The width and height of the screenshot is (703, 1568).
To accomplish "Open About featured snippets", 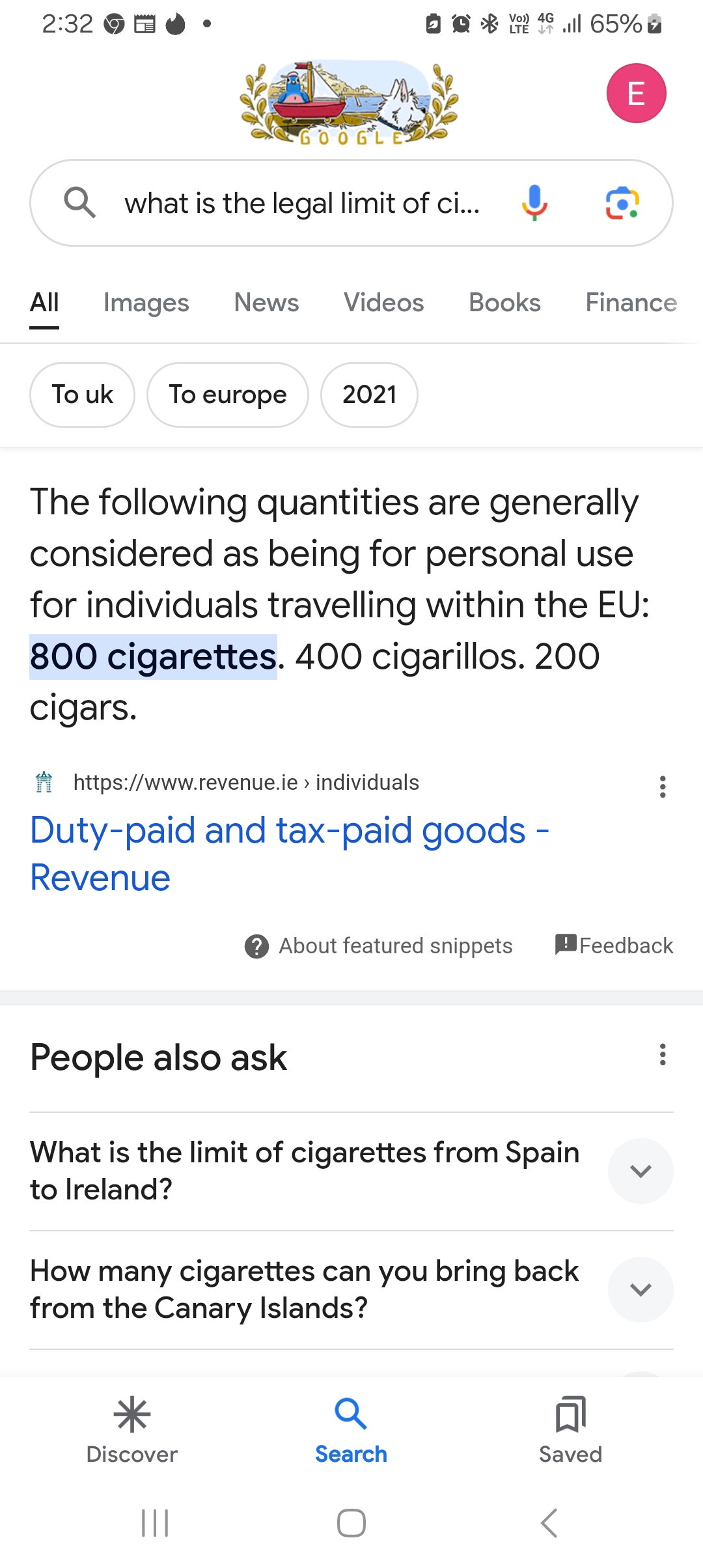I will (379, 945).
